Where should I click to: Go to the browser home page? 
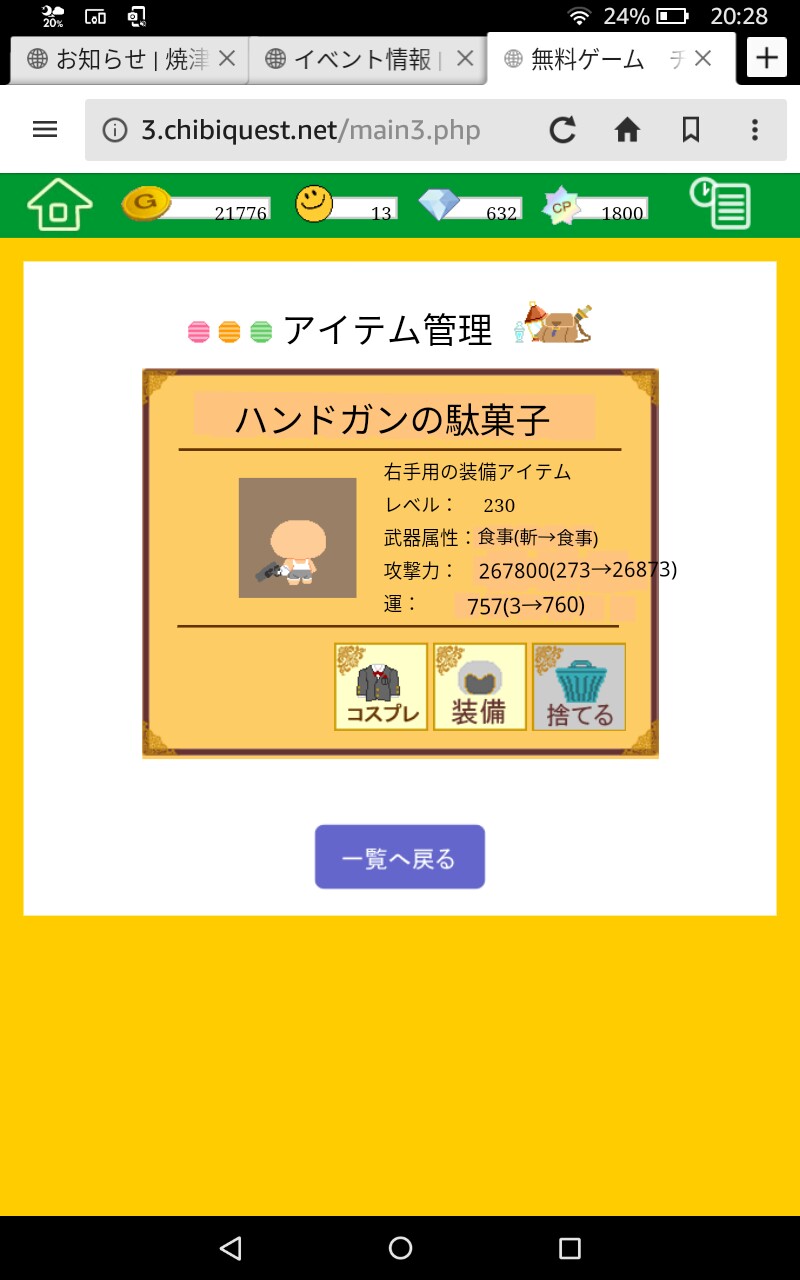(x=627, y=130)
